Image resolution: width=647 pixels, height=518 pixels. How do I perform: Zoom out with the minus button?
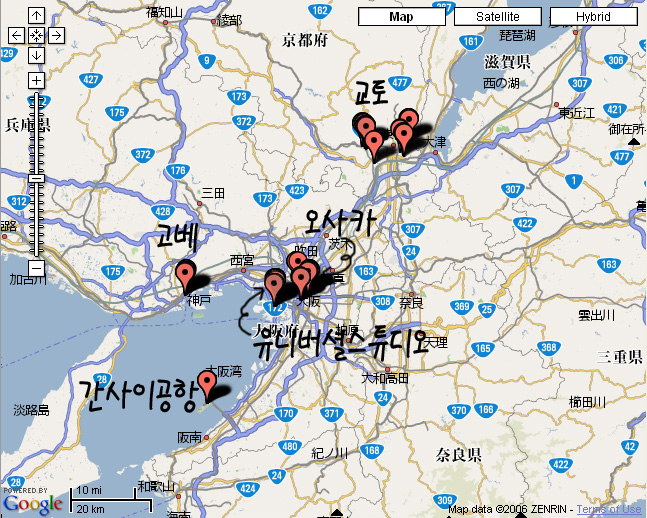point(37,268)
